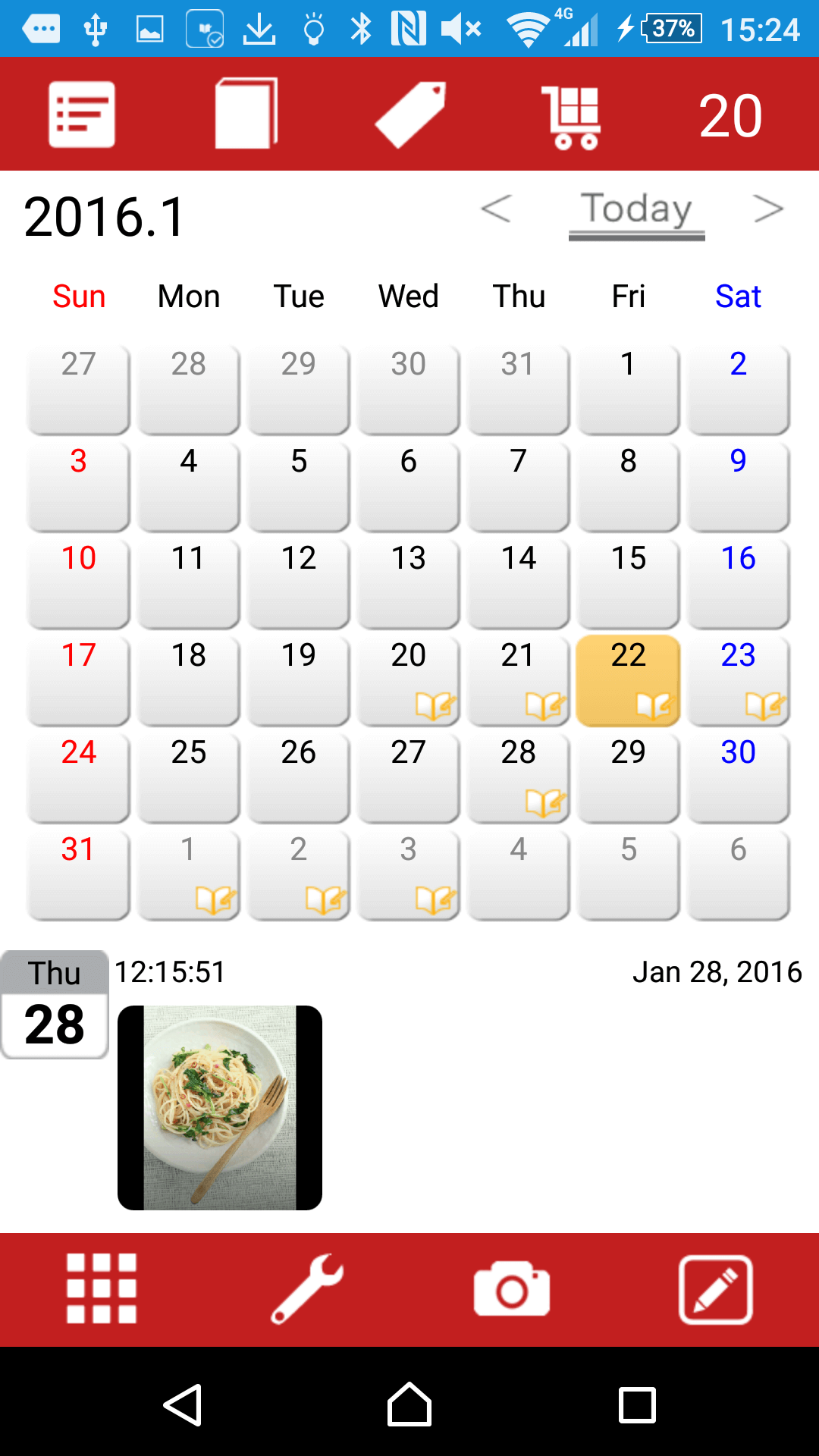Go to next month arrow
819x1456 pixels.
click(767, 209)
